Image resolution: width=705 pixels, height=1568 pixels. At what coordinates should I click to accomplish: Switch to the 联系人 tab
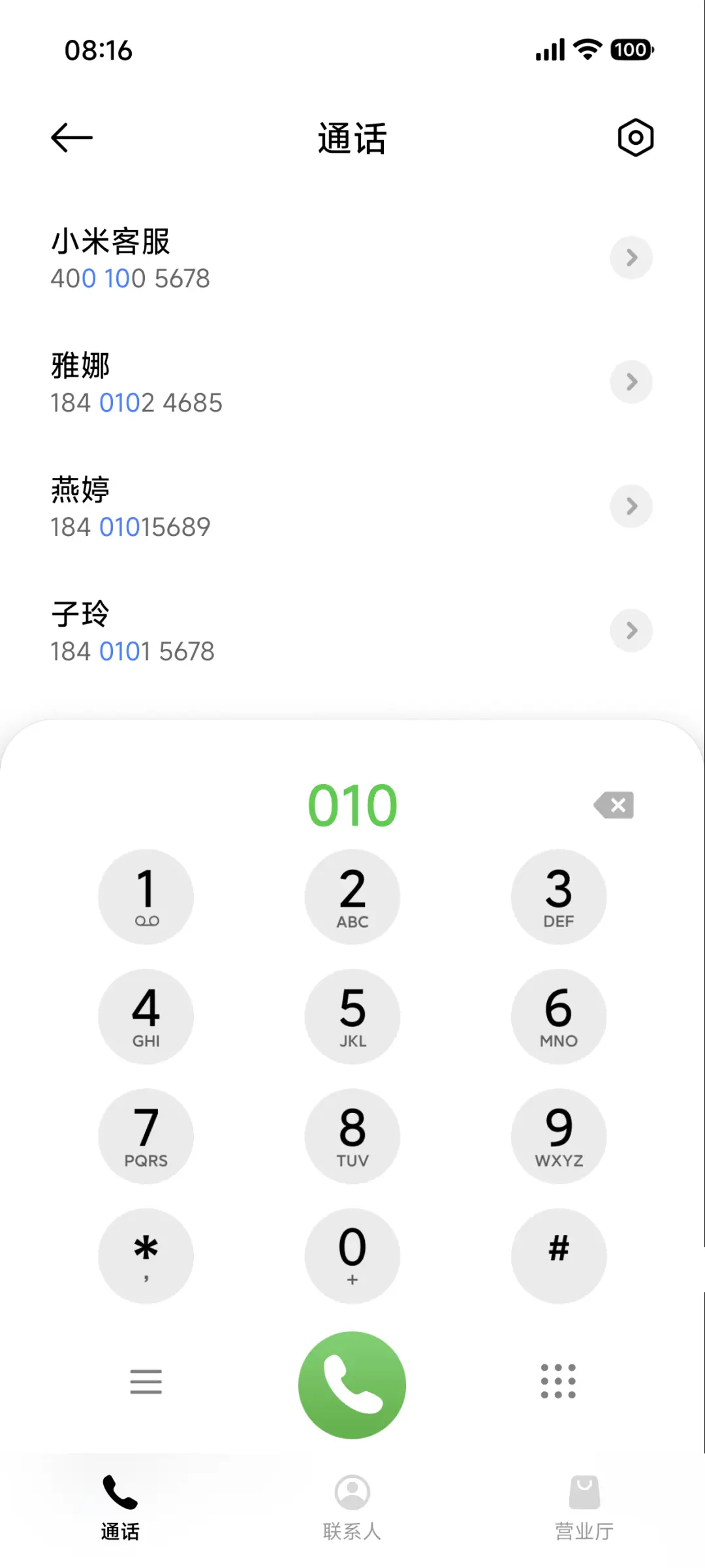352,1508
